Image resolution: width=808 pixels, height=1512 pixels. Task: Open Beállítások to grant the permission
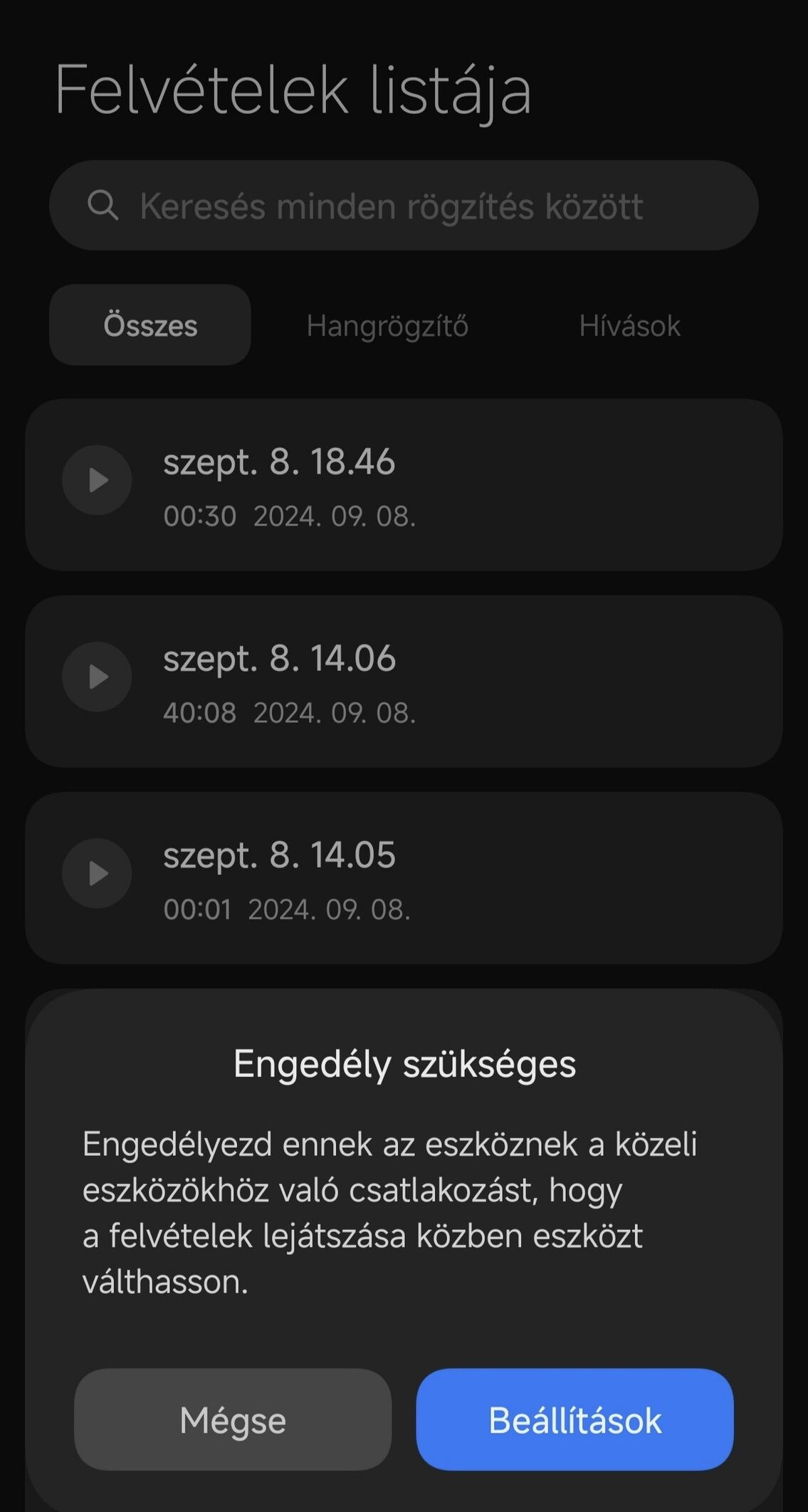coord(575,1419)
